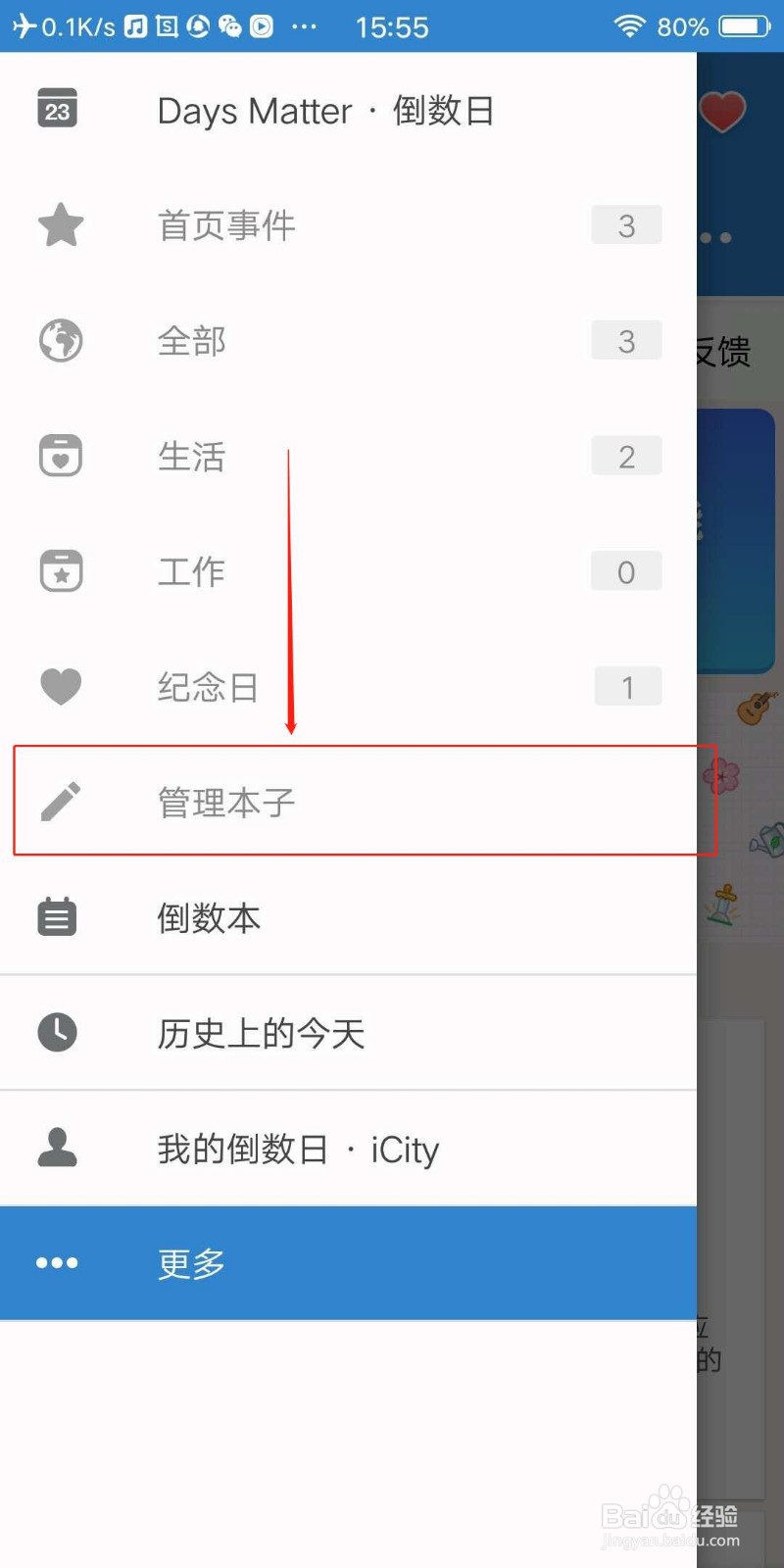This screenshot has height=1568, width=784.
Task: Click the heart icon at top right
Action: tap(722, 112)
